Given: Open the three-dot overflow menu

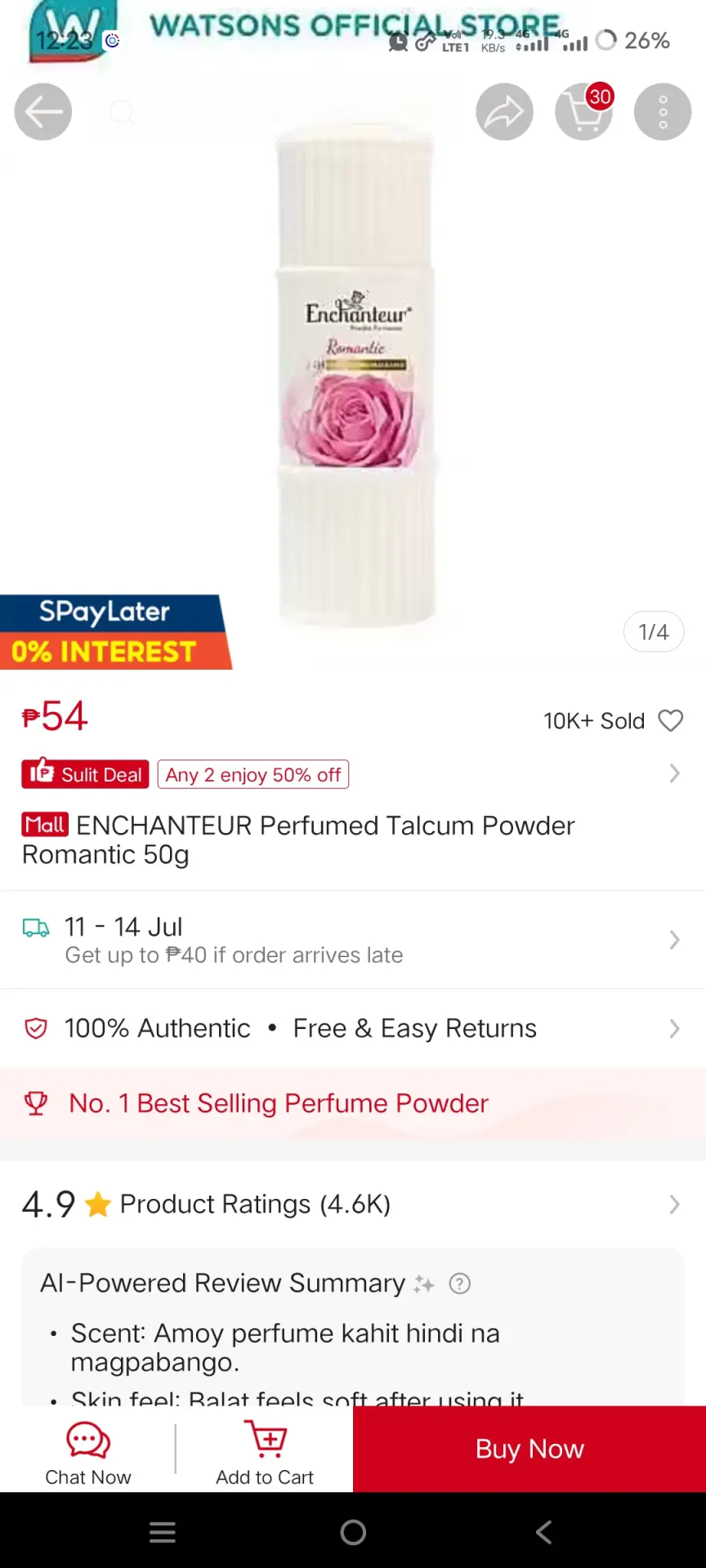Looking at the screenshot, I should coord(663,112).
